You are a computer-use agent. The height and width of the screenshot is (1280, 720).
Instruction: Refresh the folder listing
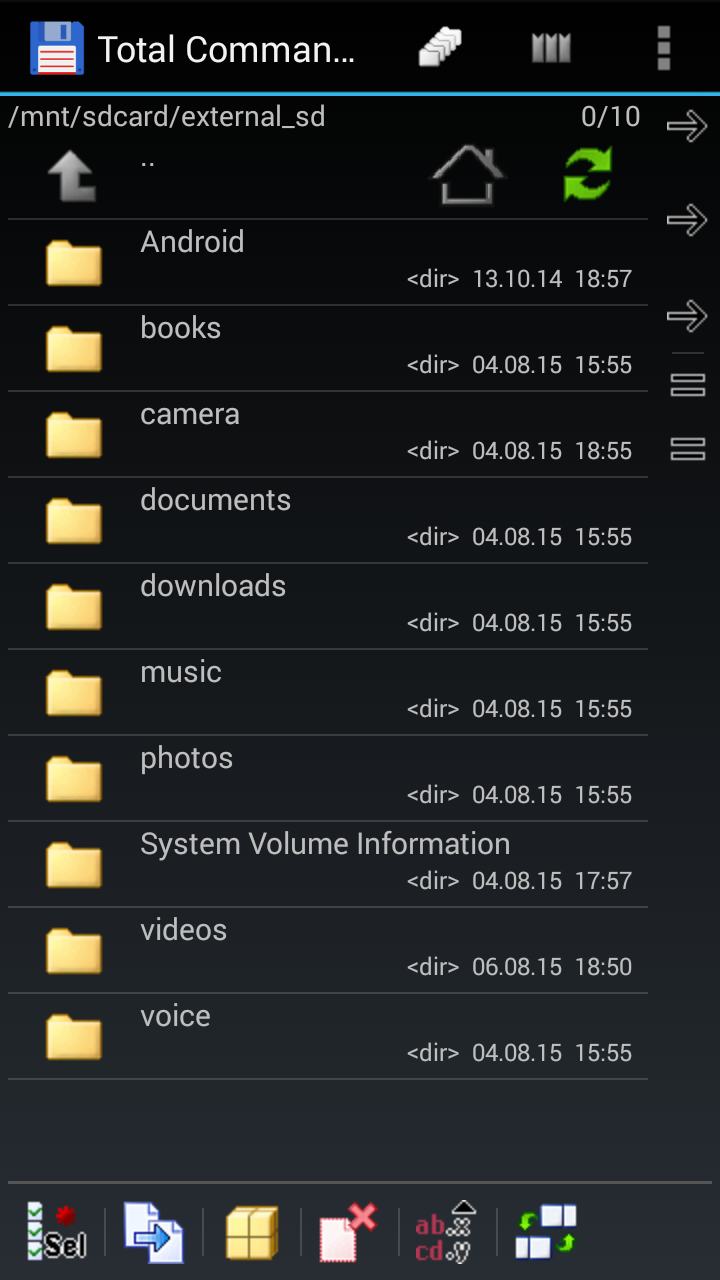point(587,175)
